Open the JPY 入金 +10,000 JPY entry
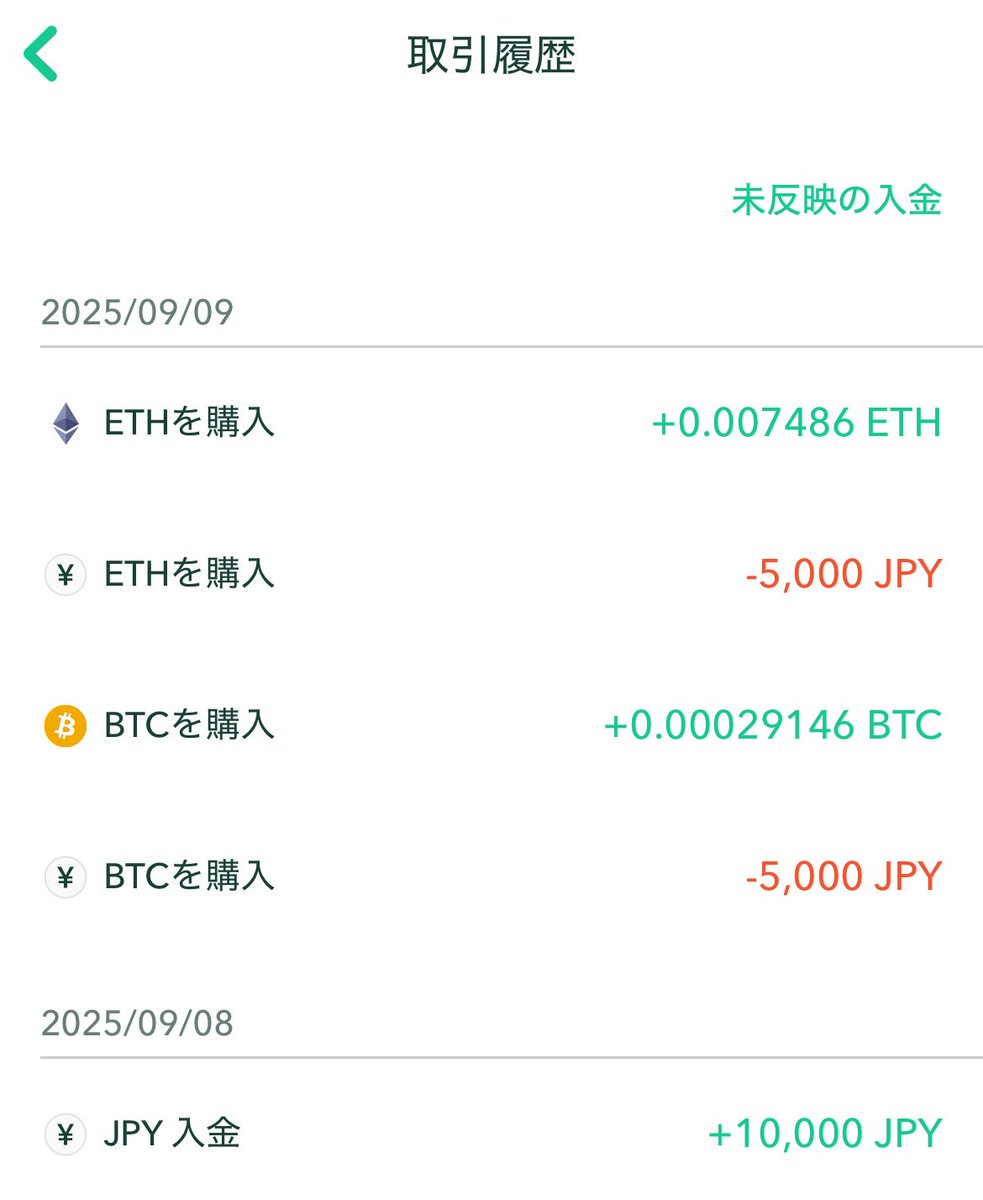The height and width of the screenshot is (1200, 983). pyautogui.click(x=492, y=1134)
